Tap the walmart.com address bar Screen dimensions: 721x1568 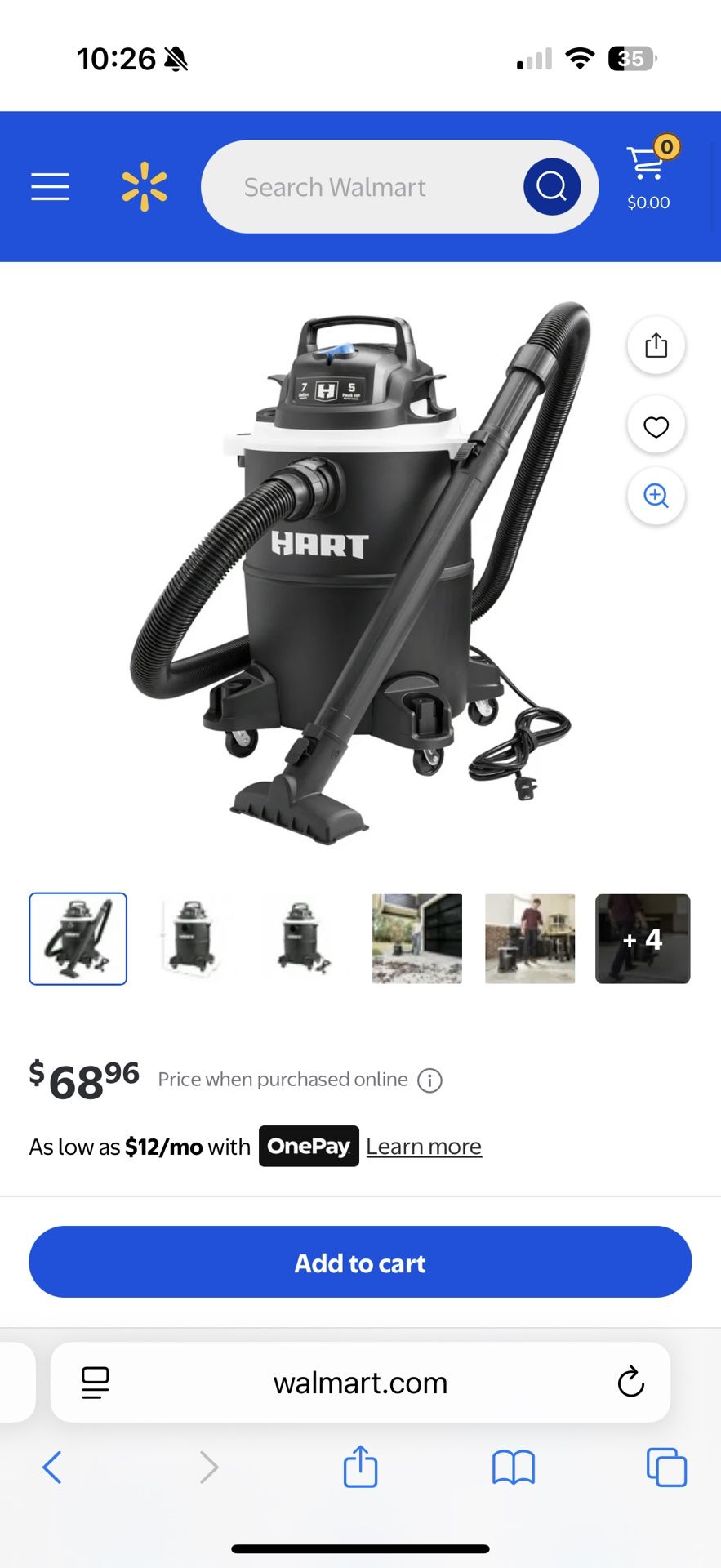point(360,1383)
